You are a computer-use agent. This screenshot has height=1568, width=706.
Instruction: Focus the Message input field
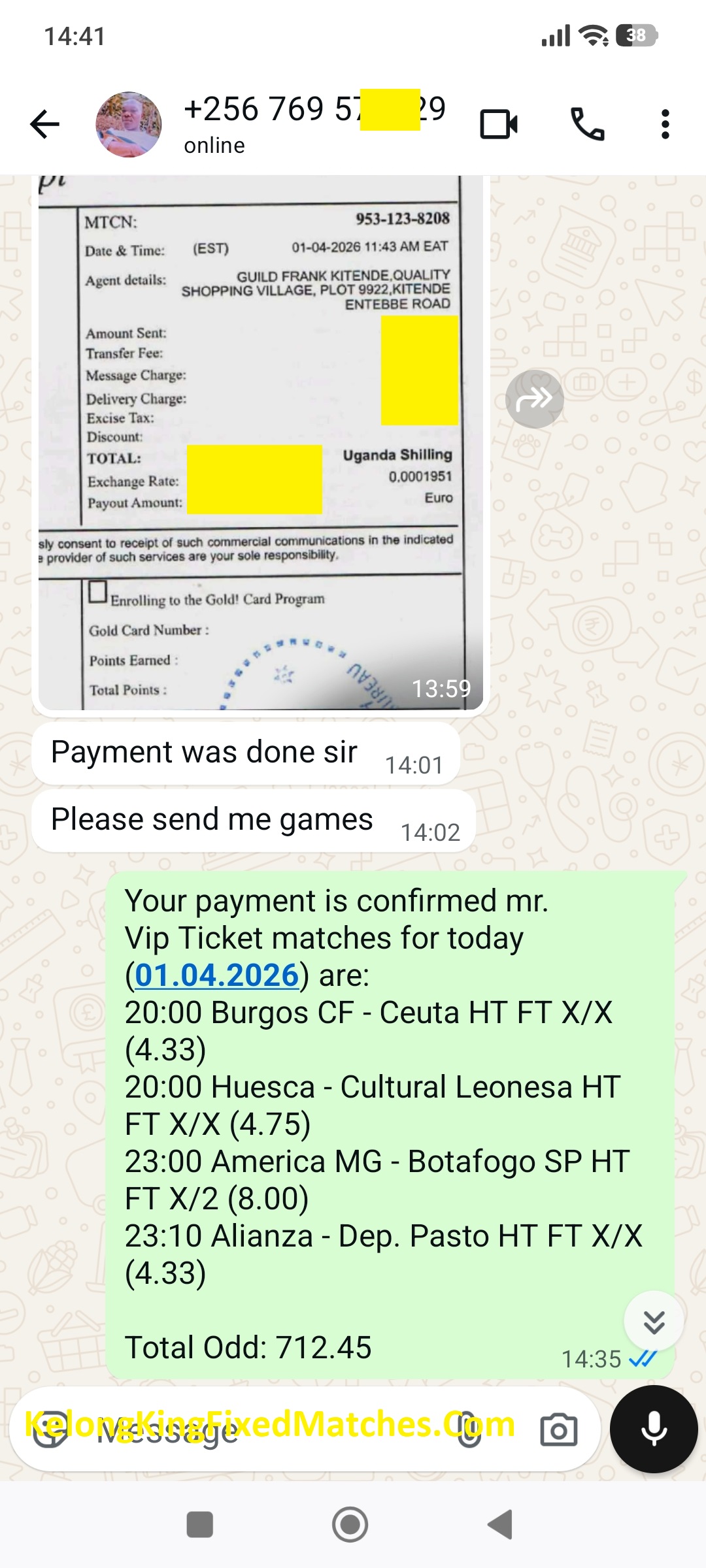click(261, 1431)
